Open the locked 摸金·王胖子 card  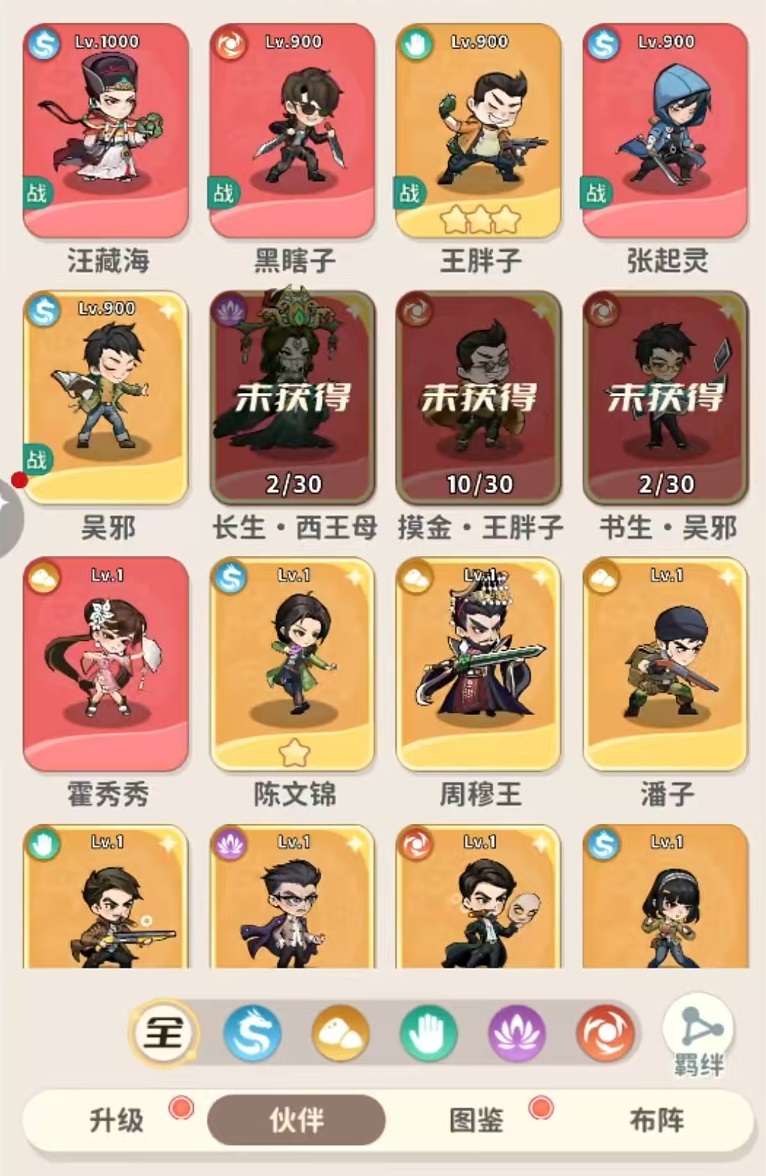[x=479, y=397]
